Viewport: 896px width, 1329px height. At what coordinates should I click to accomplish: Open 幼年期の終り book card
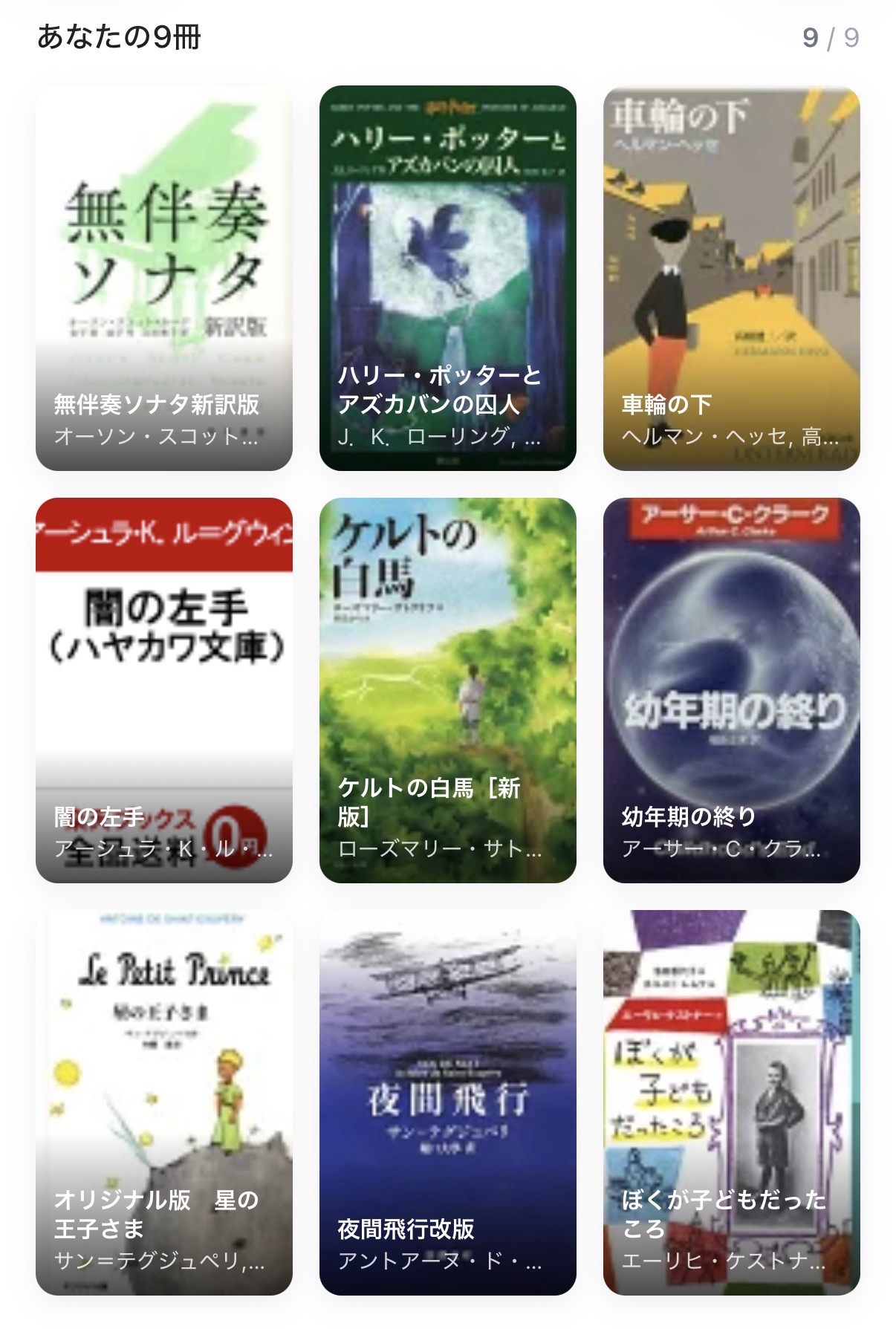click(x=731, y=689)
